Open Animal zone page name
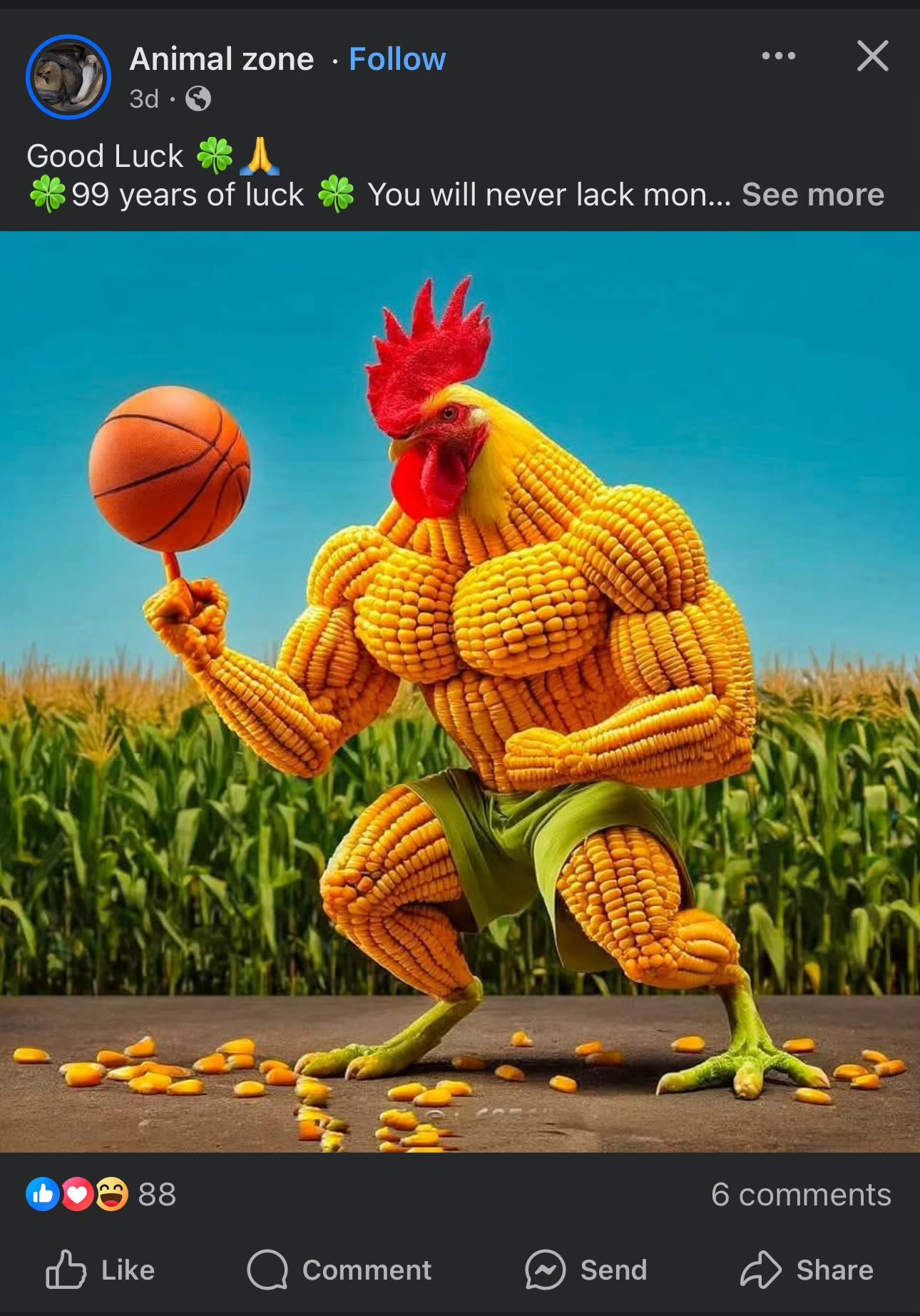 [x=222, y=59]
